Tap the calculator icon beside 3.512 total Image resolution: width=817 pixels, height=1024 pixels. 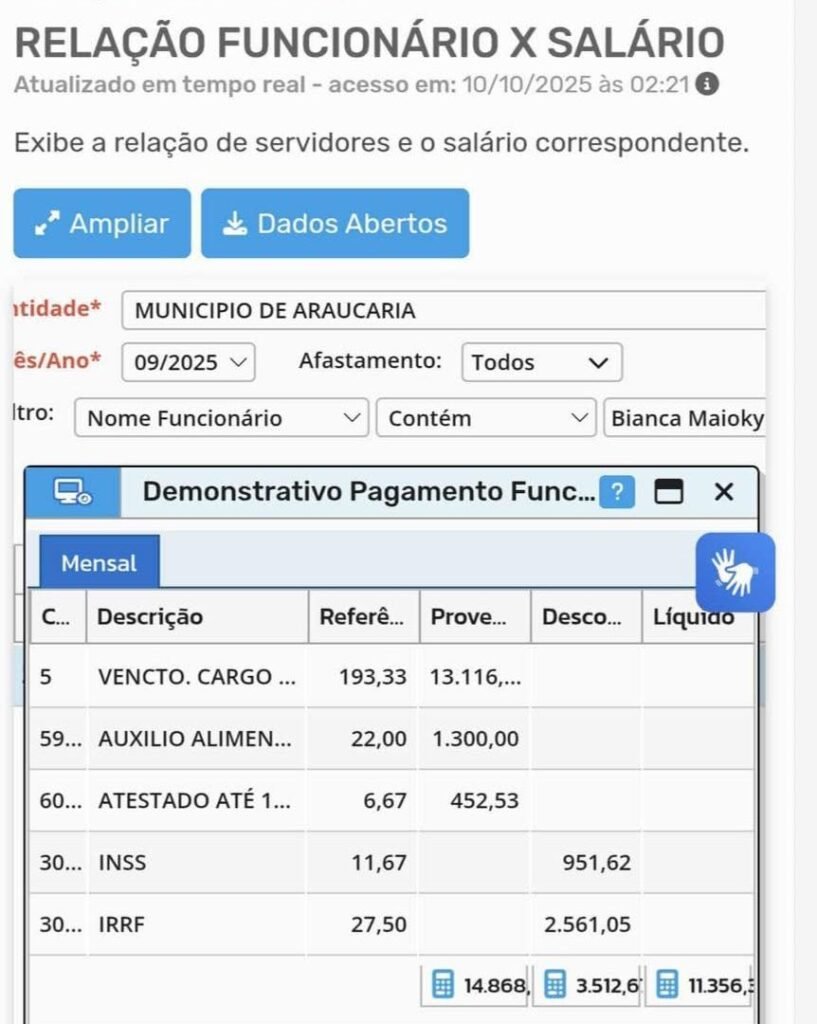554,985
